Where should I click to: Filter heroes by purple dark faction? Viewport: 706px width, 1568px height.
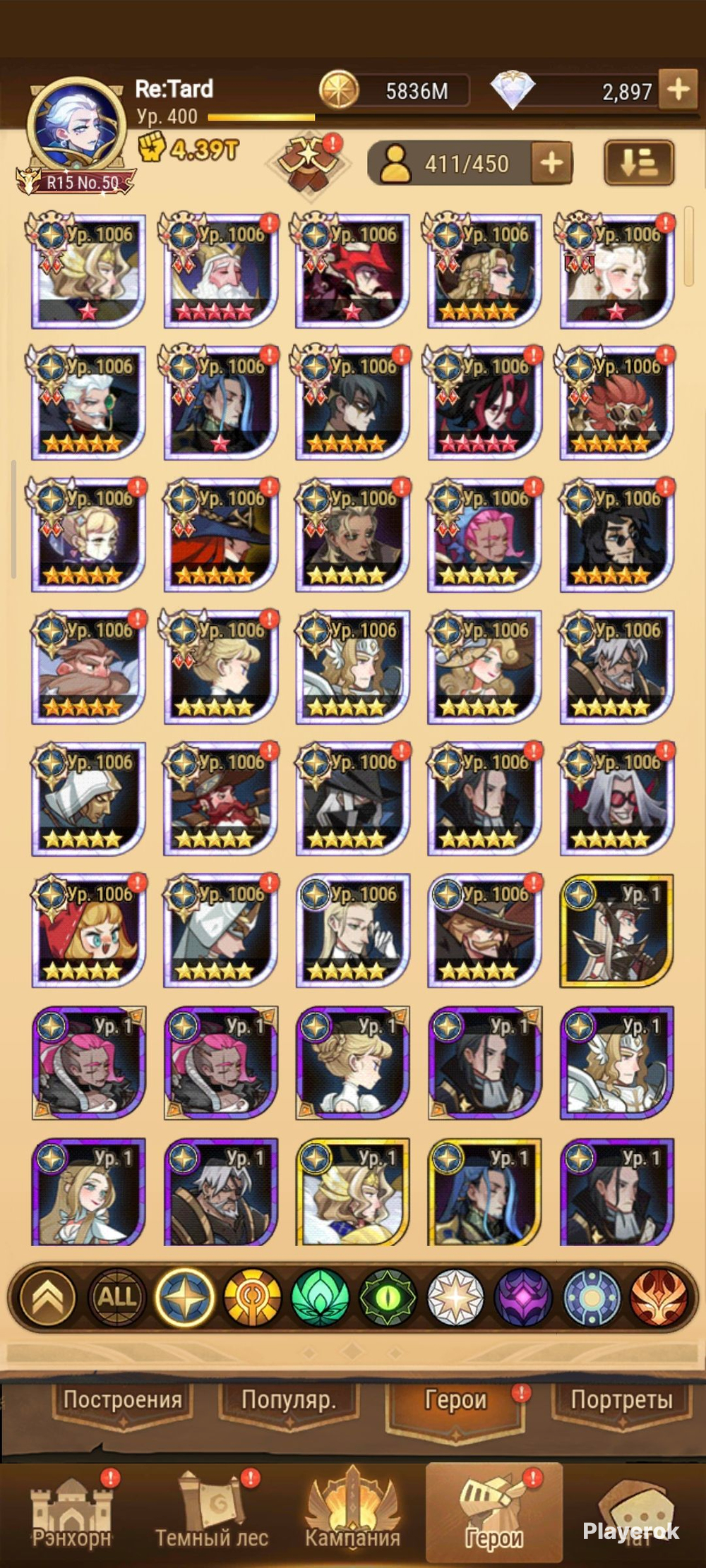click(x=523, y=1297)
